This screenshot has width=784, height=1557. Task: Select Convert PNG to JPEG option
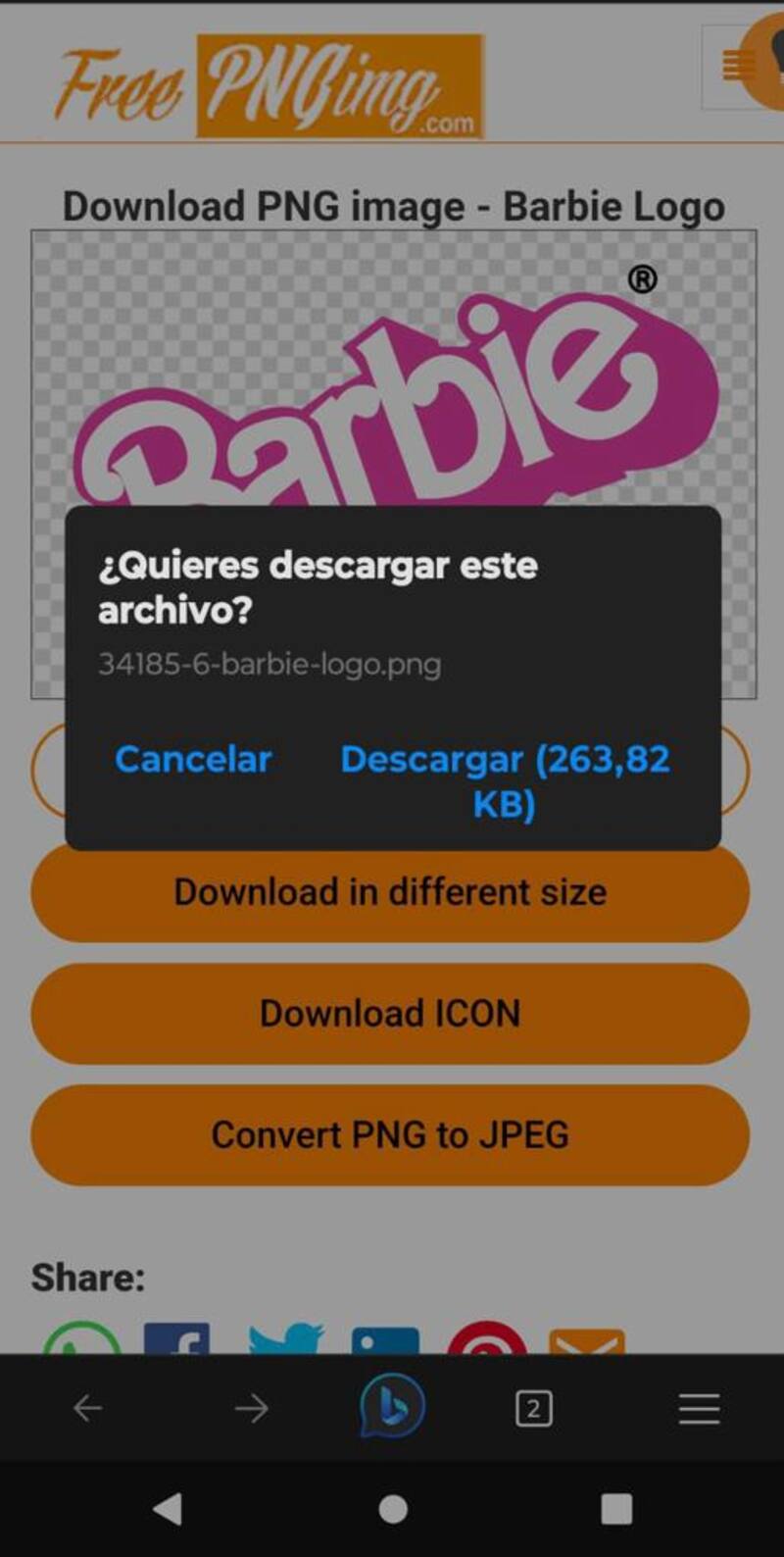(x=390, y=1134)
